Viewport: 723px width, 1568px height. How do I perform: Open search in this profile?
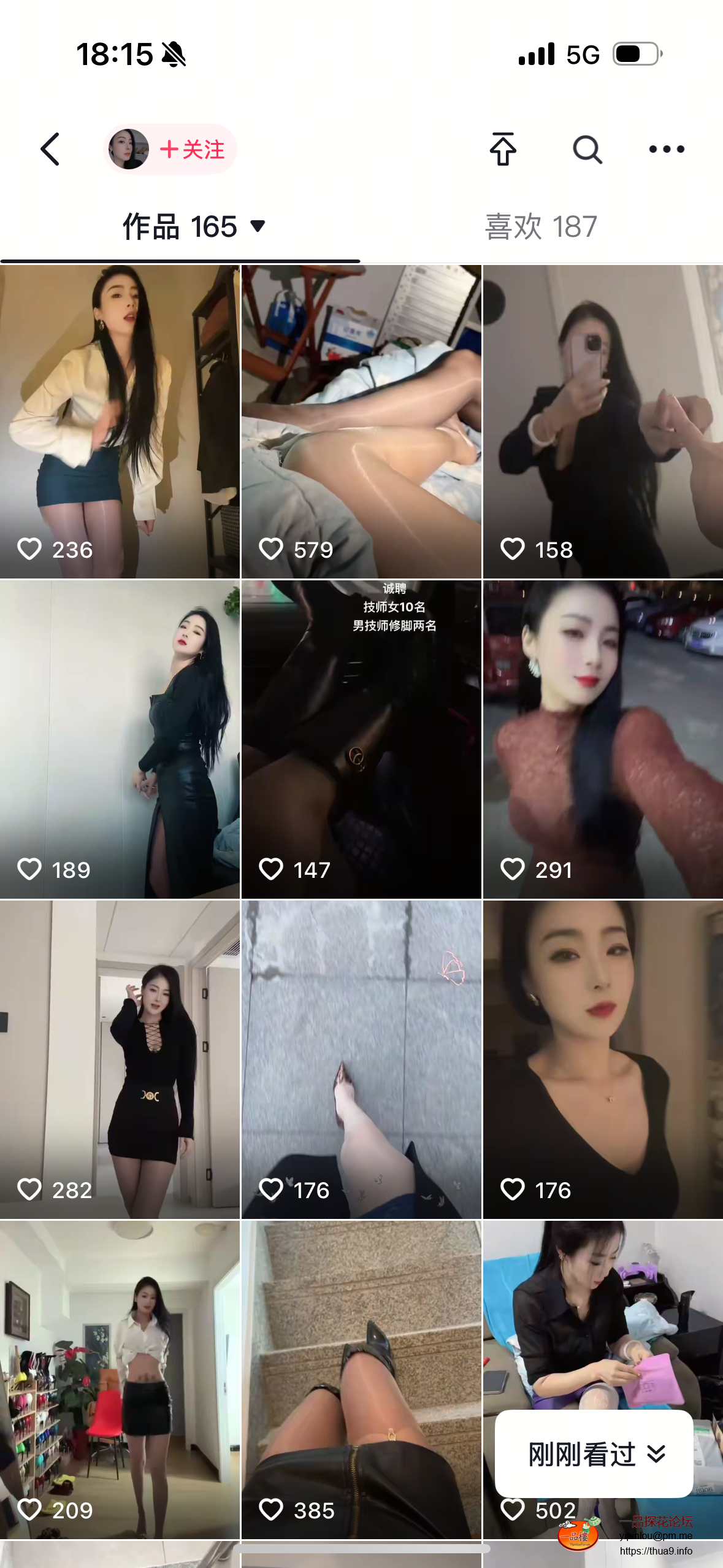(587, 149)
